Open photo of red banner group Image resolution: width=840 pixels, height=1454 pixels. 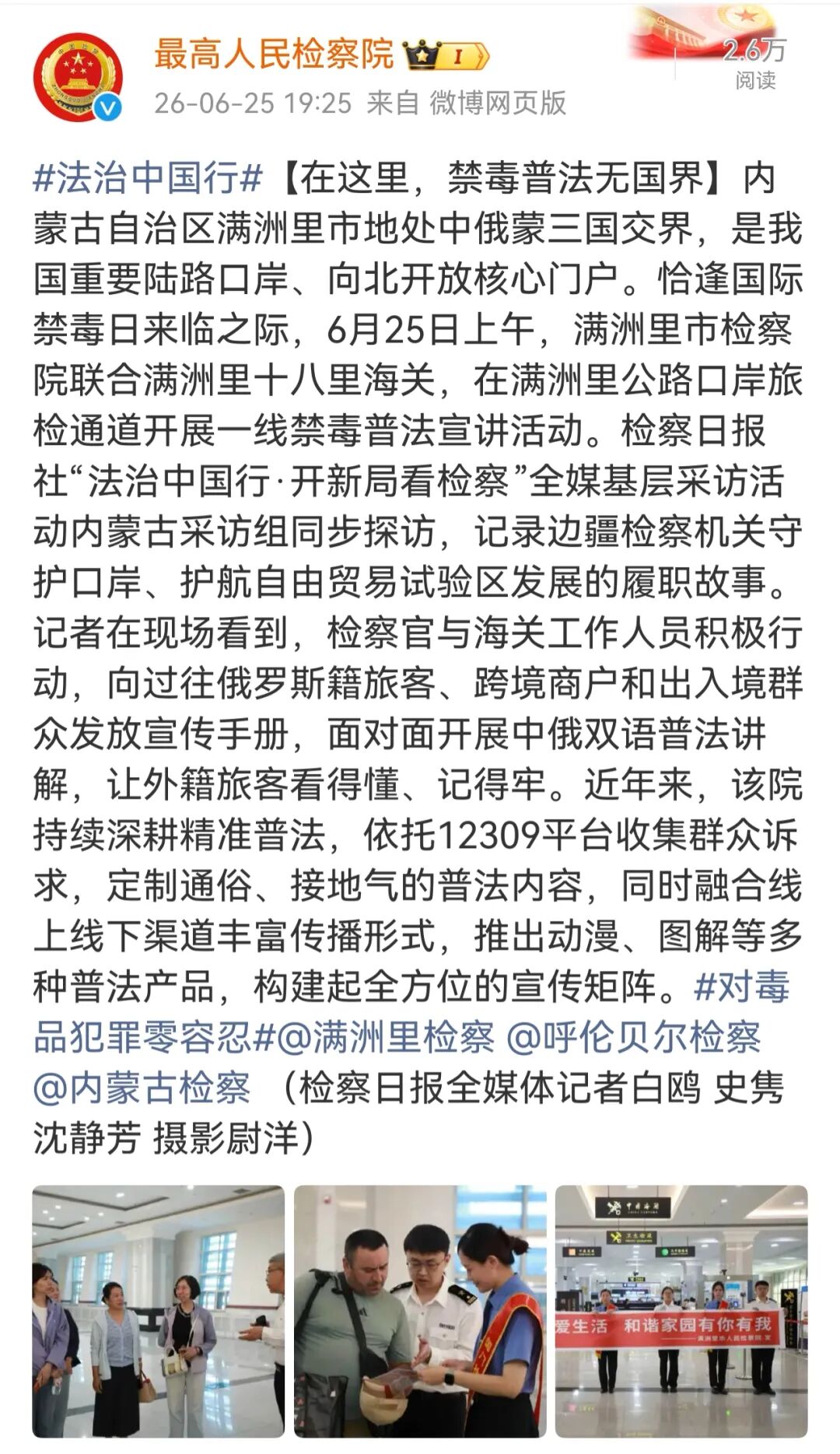click(681, 1311)
